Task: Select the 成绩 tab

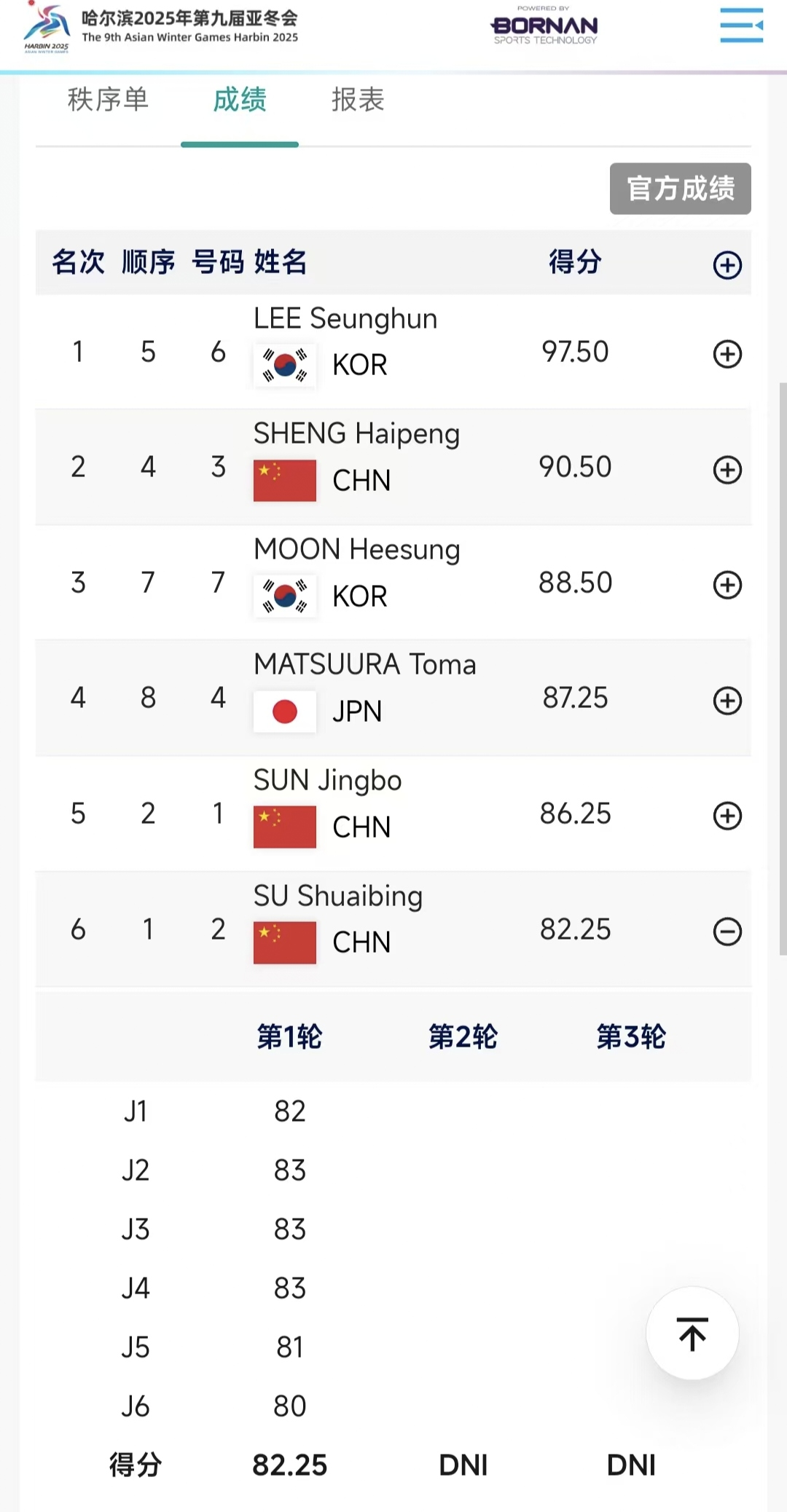Action: click(240, 100)
